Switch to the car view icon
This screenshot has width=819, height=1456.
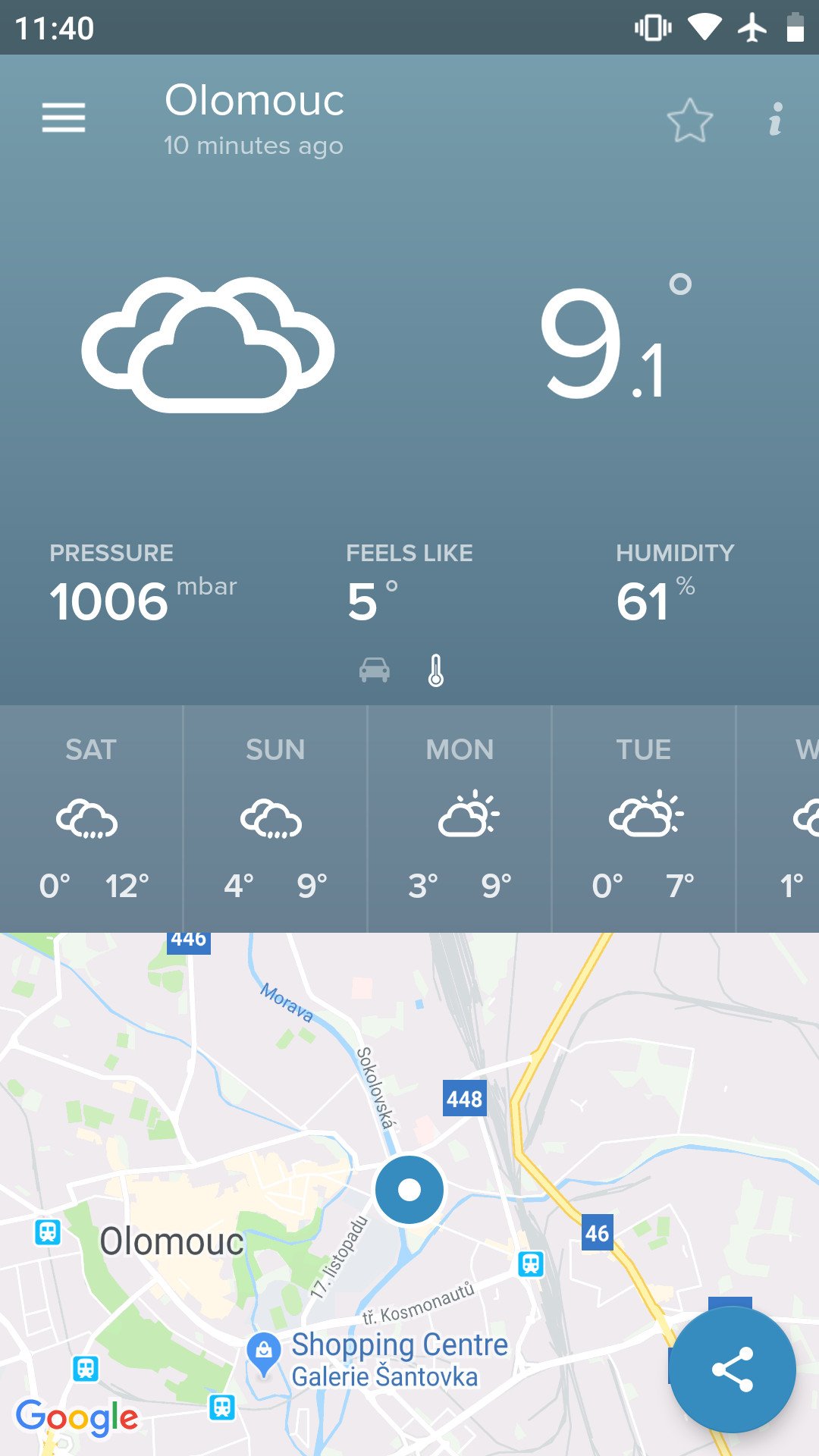click(x=375, y=670)
